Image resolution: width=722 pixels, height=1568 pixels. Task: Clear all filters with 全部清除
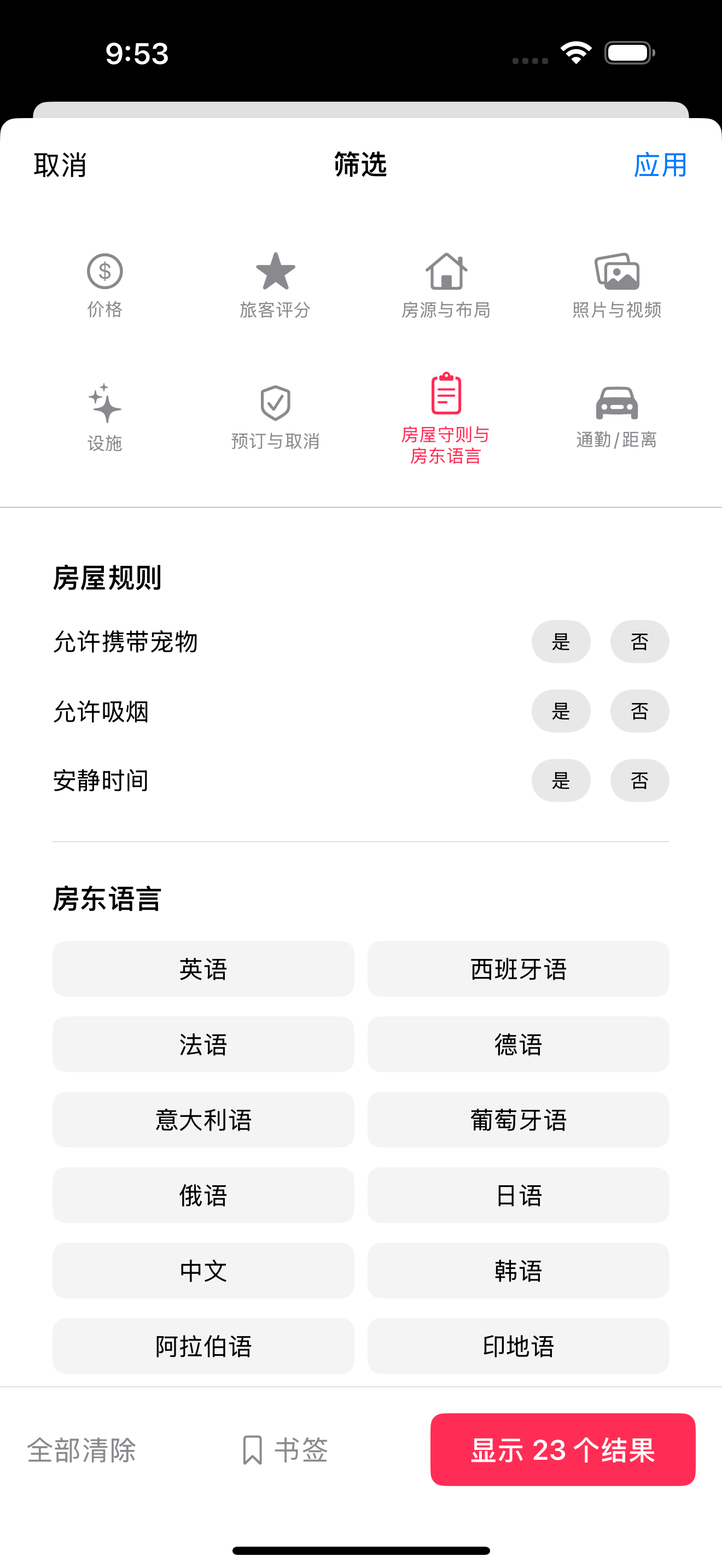[x=81, y=1450]
